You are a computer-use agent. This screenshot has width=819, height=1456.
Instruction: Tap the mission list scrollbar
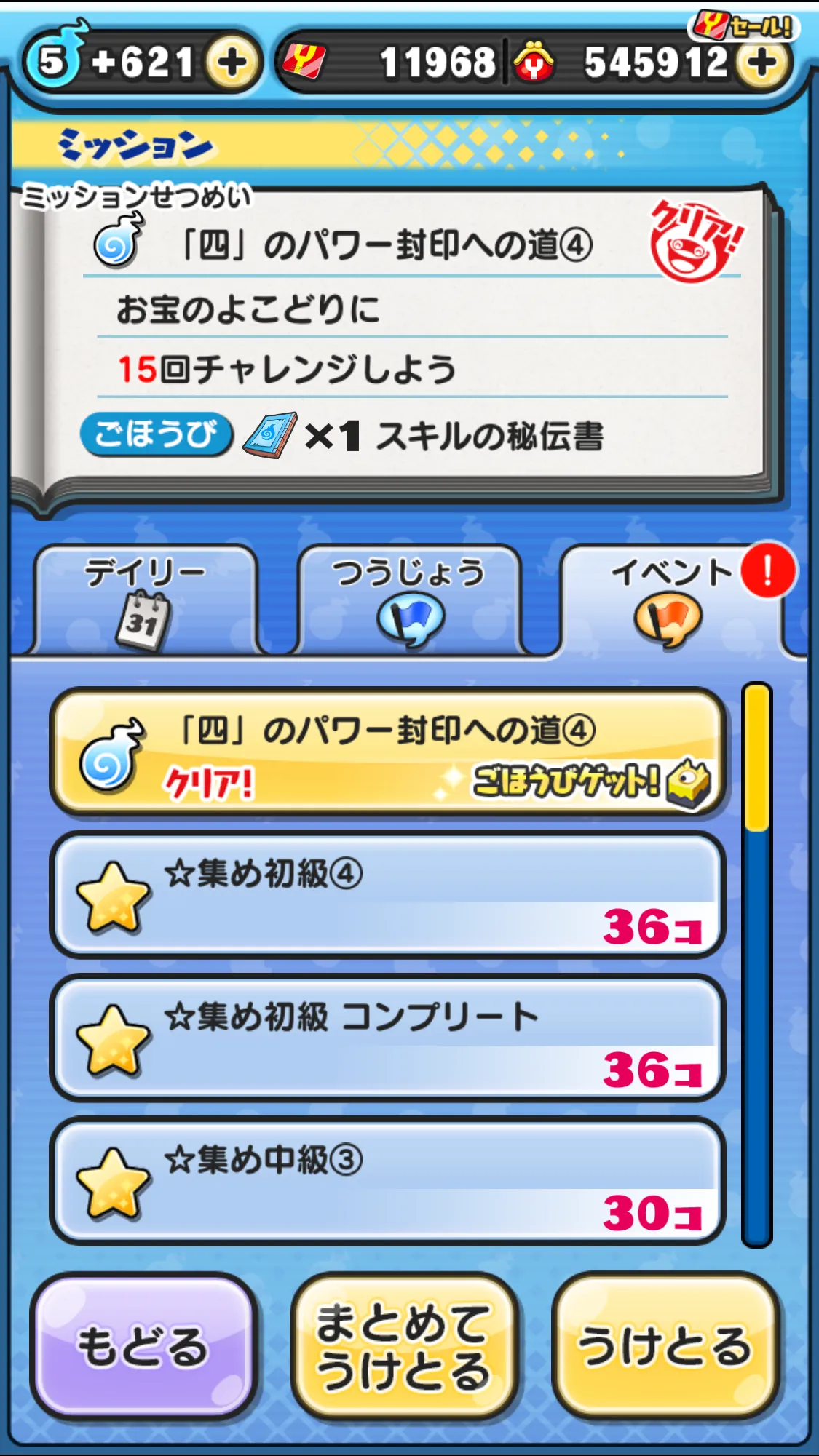(x=756, y=965)
